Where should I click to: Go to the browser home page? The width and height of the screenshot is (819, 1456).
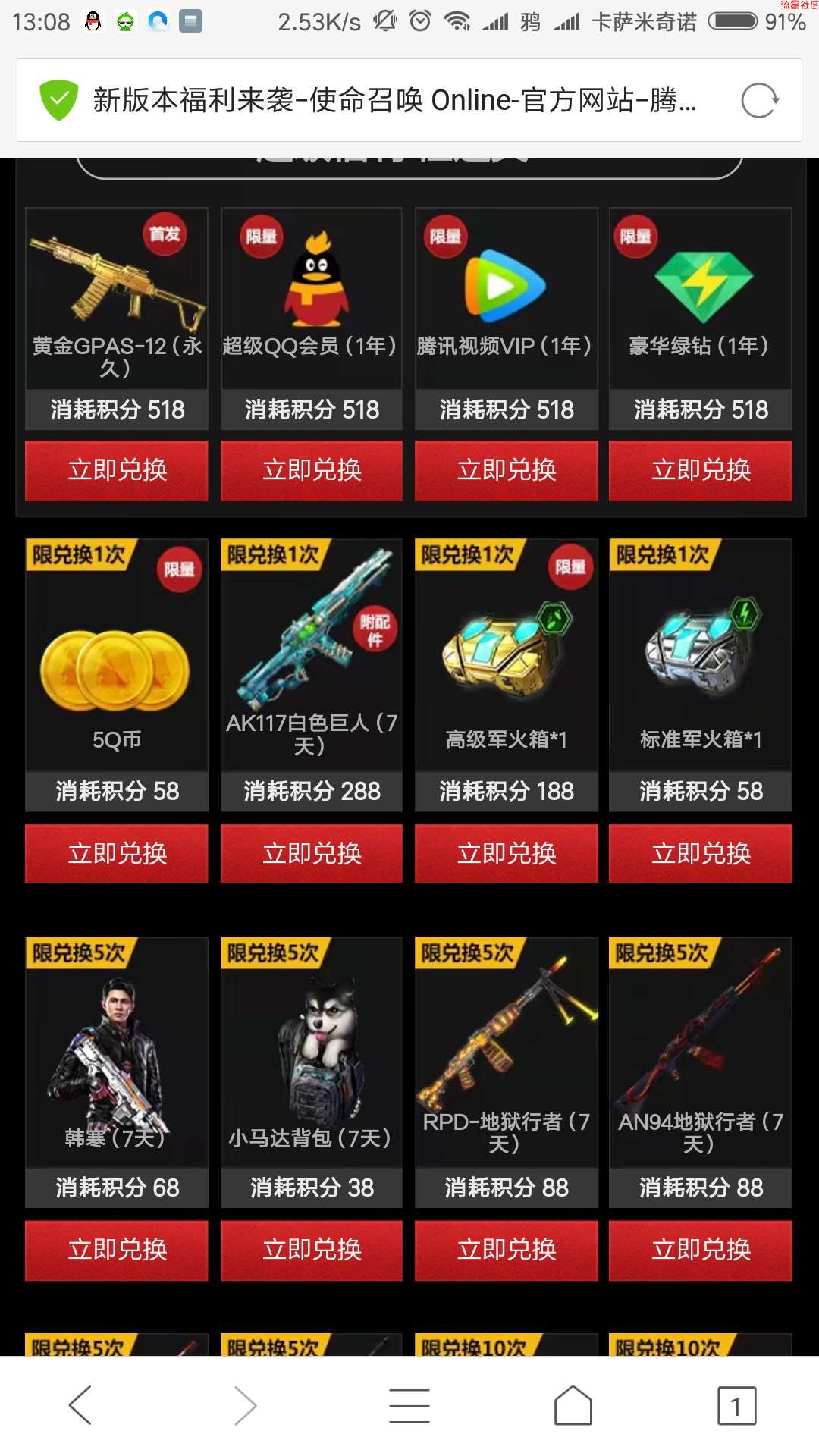pyautogui.click(x=573, y=1405)
